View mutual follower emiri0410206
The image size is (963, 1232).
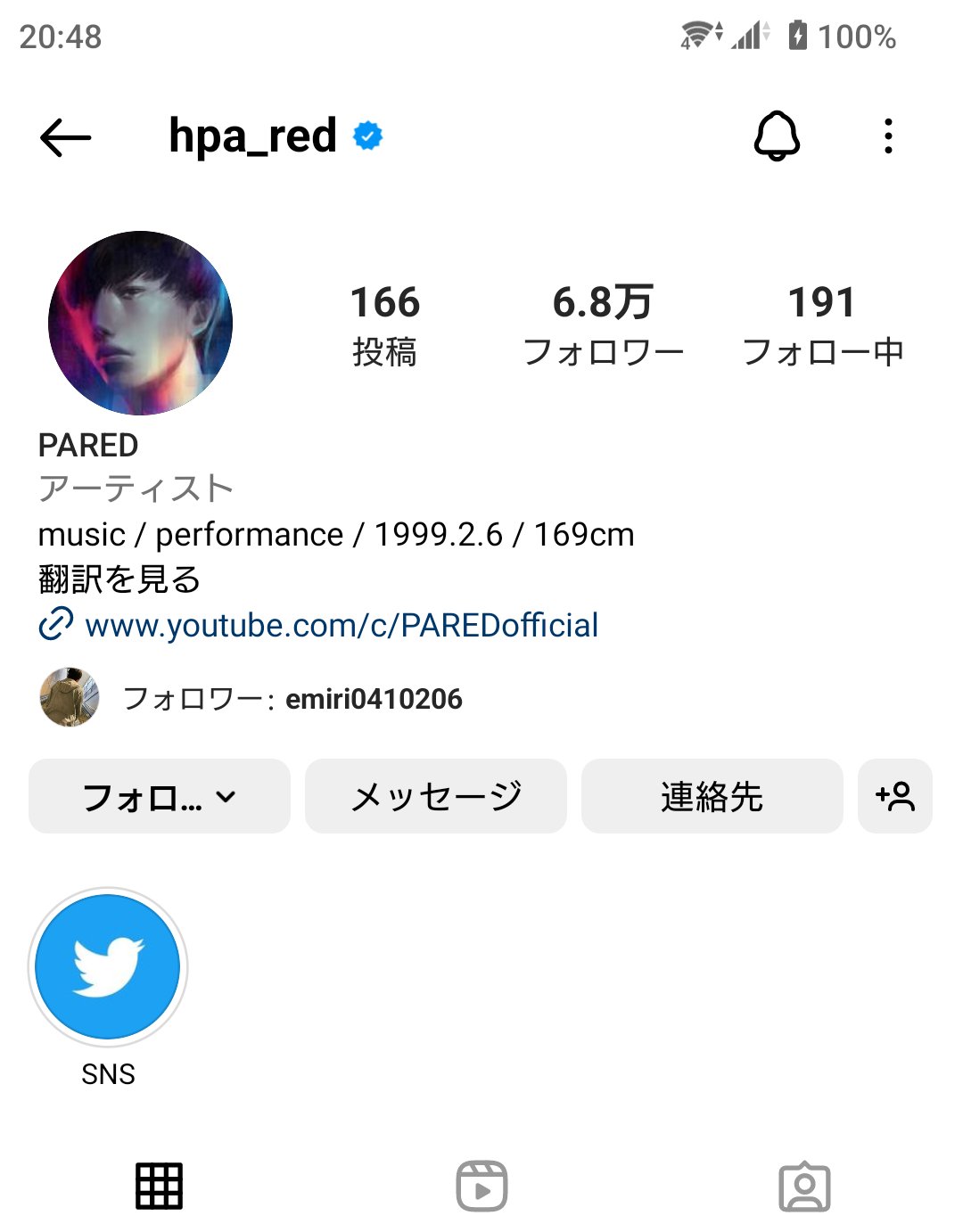[374, 699]
